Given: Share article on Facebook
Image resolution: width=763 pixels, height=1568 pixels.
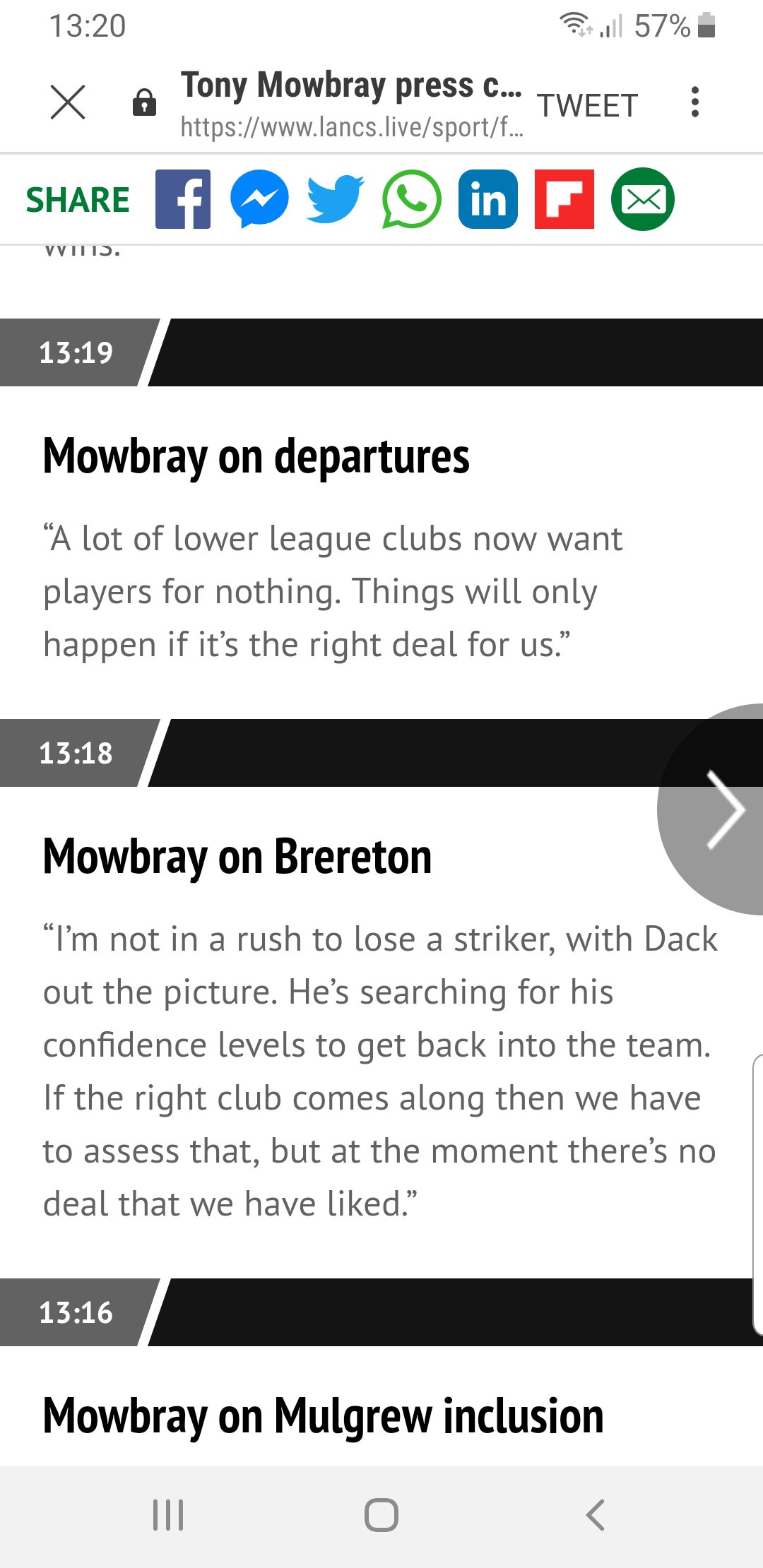Looking at the screenshot, I should tap(183, 199).
